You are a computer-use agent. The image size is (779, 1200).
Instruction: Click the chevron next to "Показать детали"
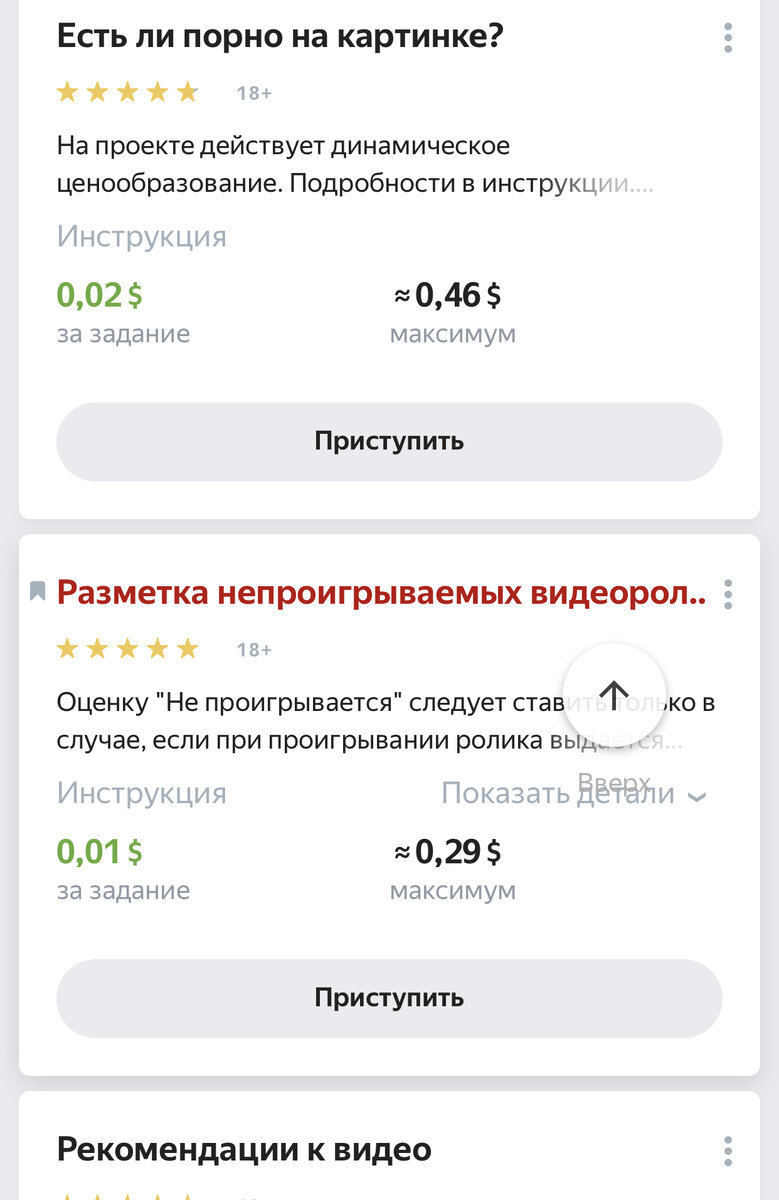694,796
